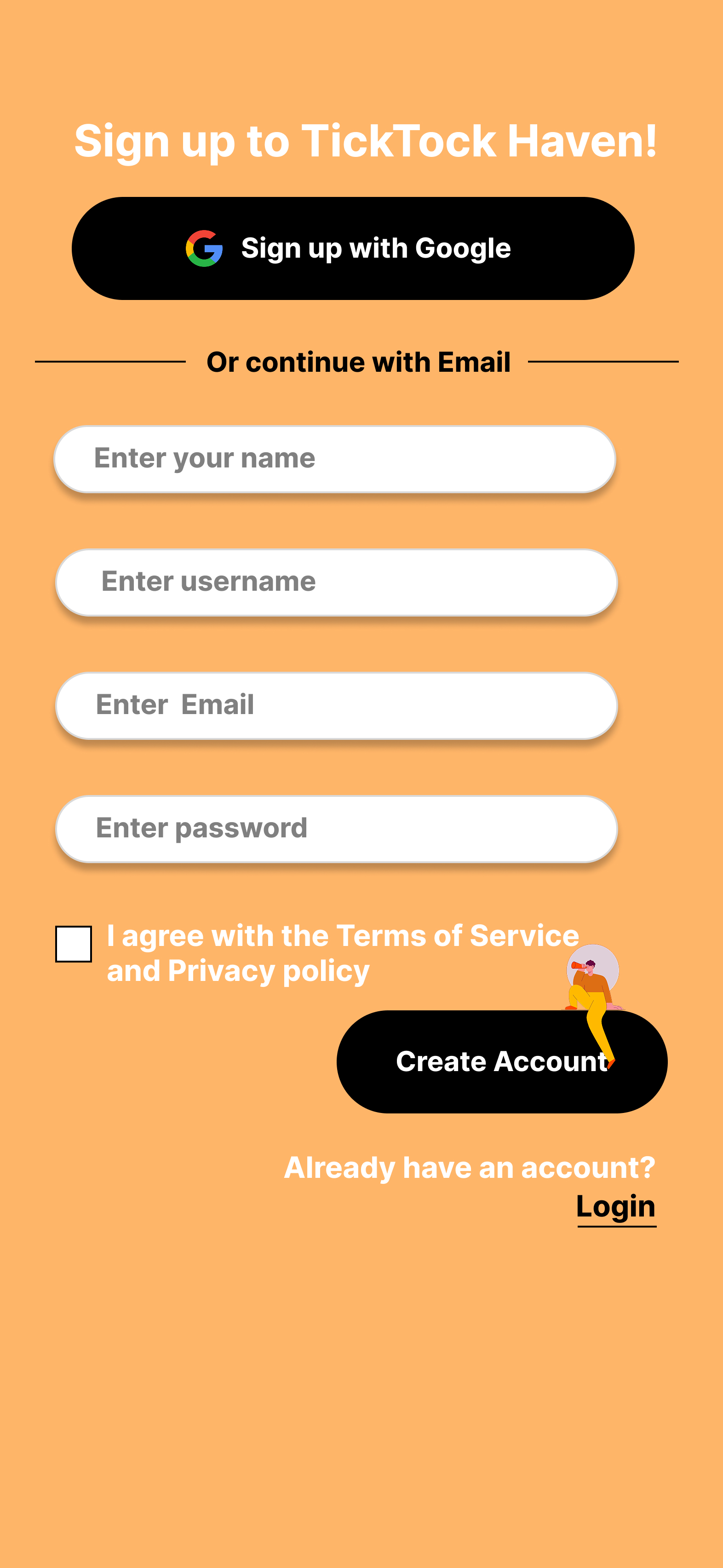This screenshot has height=1568, width=723.
Task: Click the Terms of Service text
Action: point(456,934)
